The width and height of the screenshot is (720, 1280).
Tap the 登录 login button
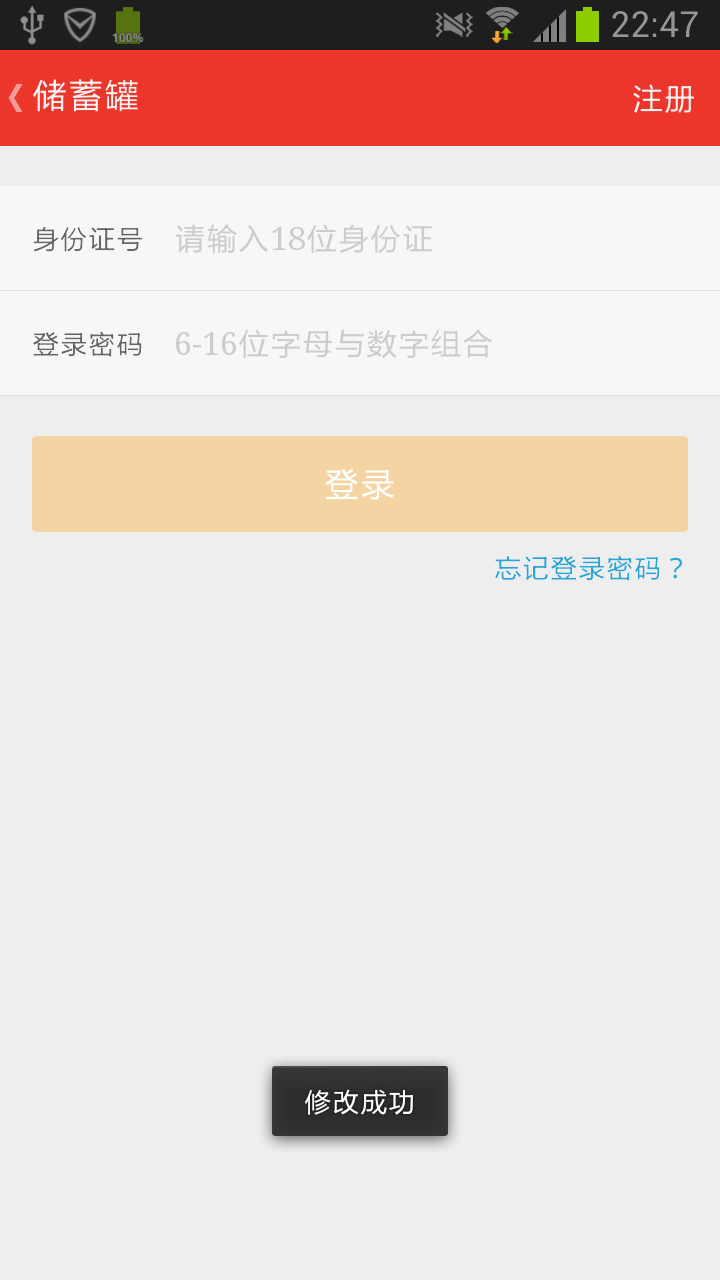(360, 484)
